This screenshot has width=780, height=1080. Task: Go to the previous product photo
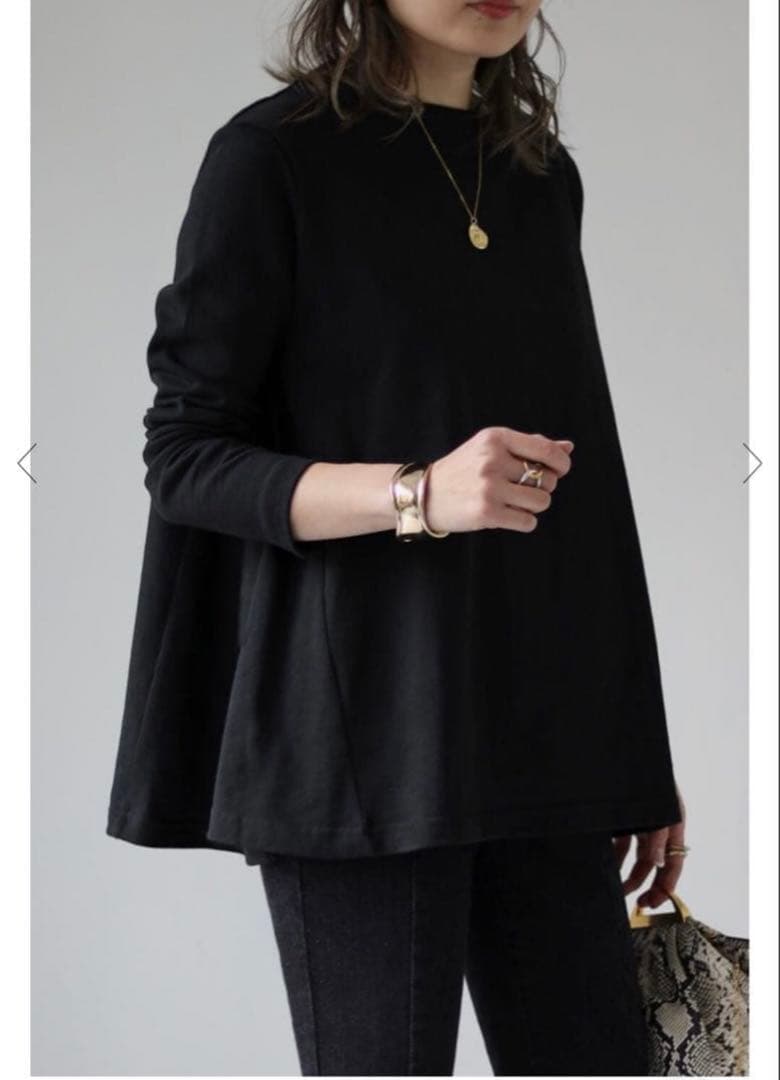coord(27,463)
